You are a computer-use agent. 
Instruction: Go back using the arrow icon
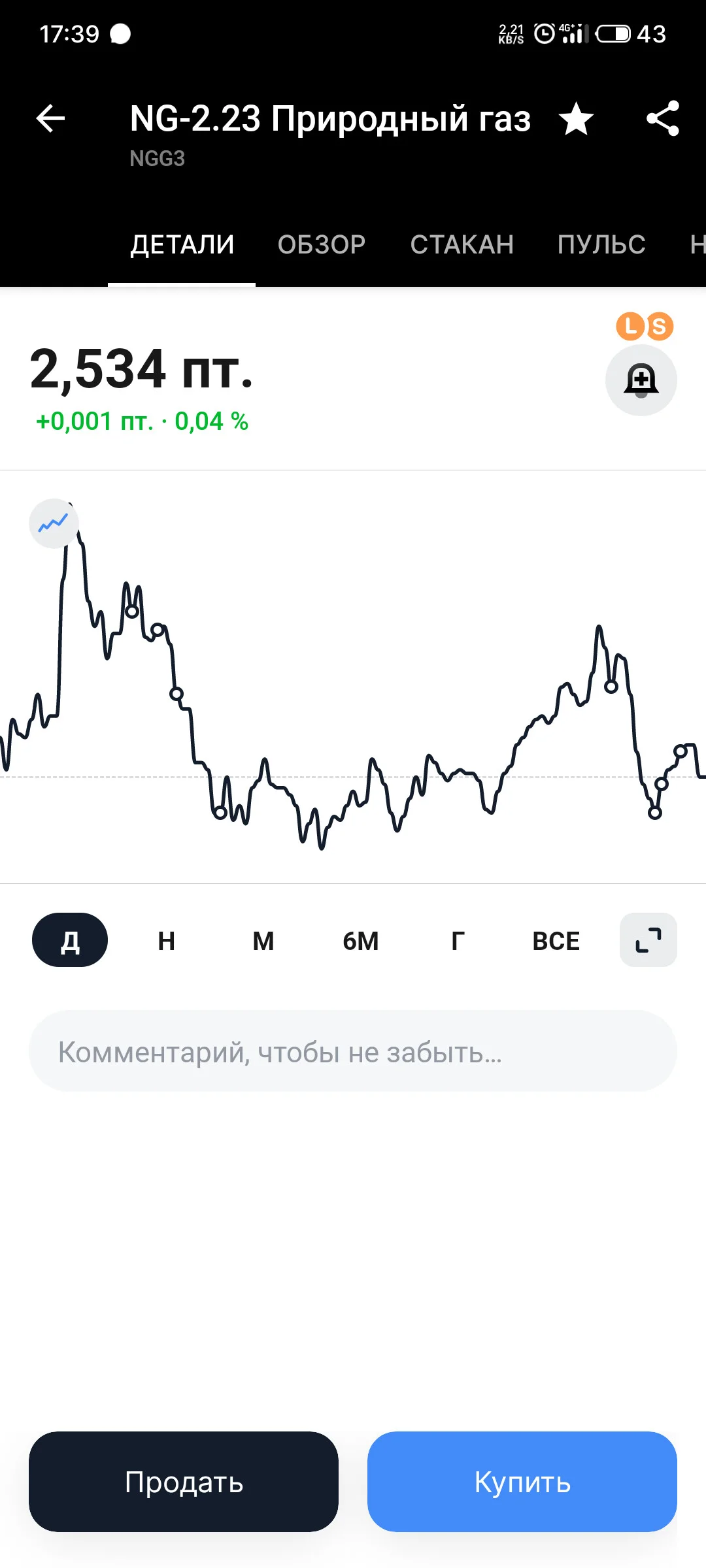pos(50,118)
